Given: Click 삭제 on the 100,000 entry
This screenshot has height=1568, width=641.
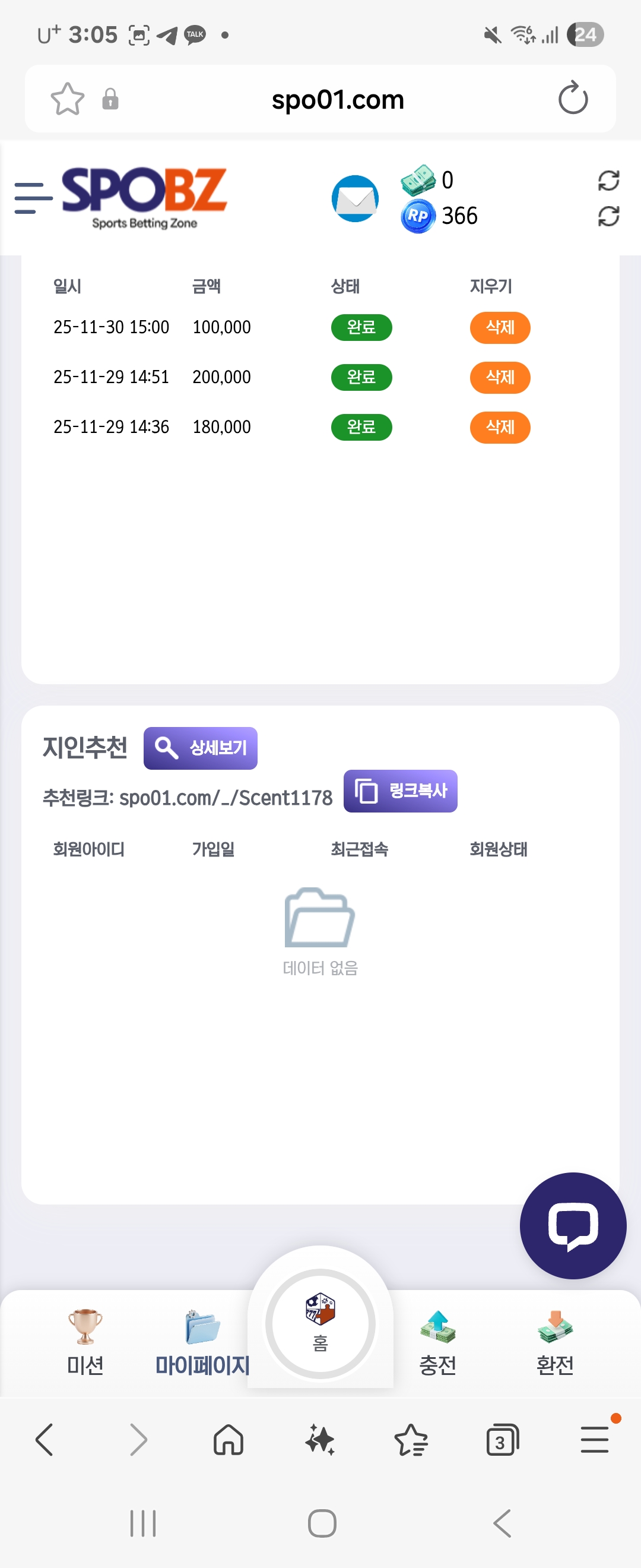Looking at the screenshot, I should click(499, 327).
